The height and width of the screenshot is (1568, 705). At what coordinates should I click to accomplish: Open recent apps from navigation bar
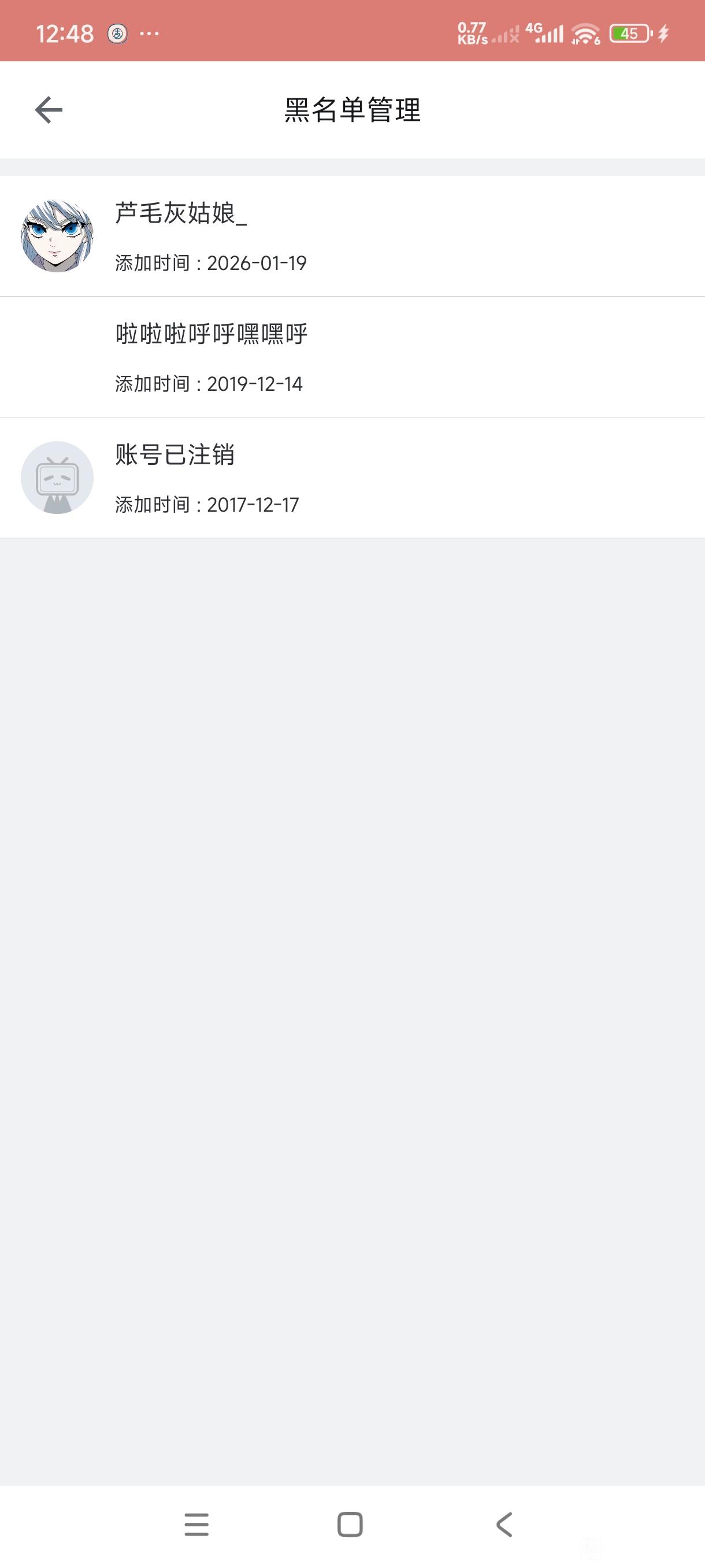196,1525
